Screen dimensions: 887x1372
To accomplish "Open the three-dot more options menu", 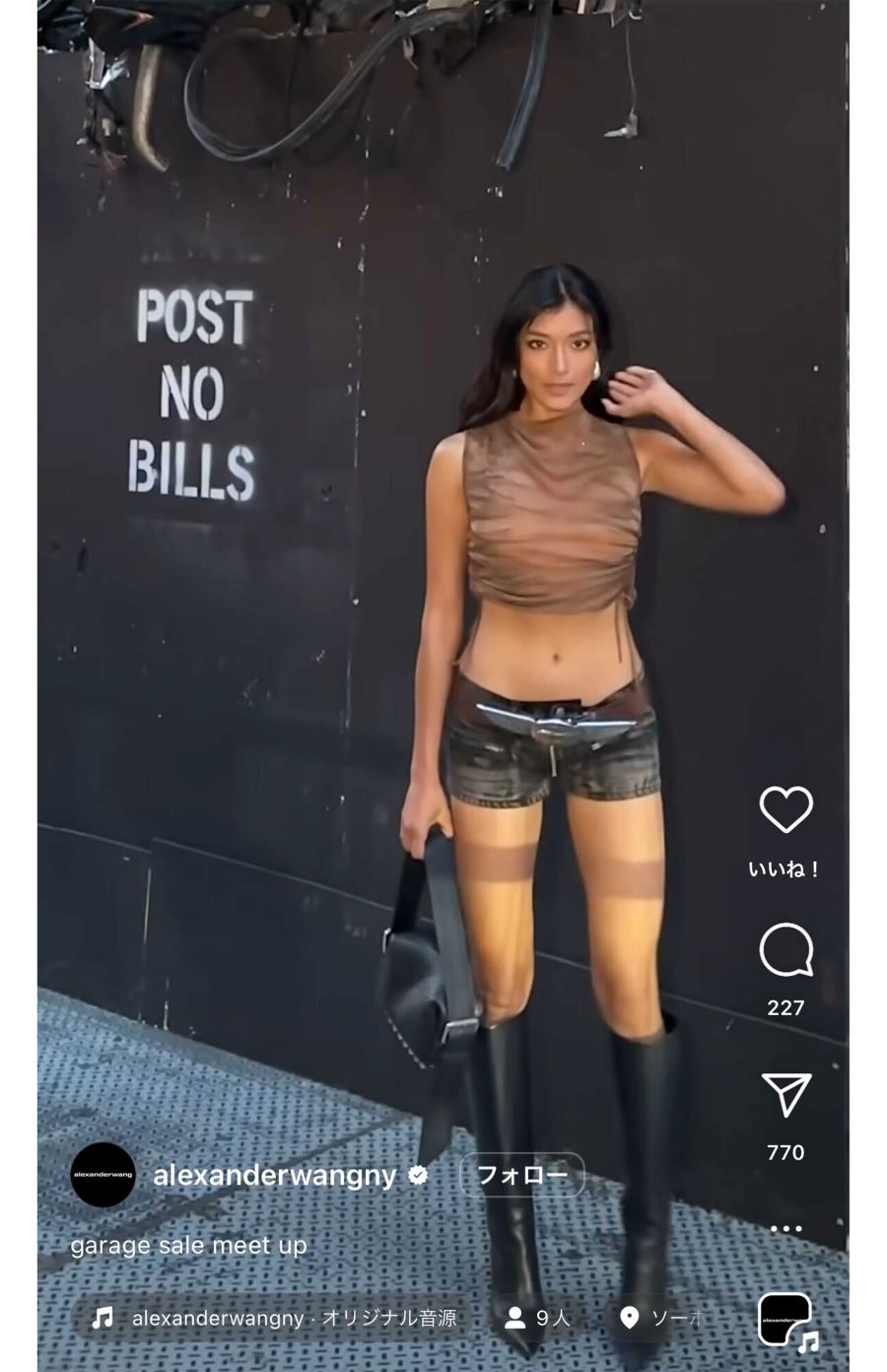I will tap(785, 1229).
